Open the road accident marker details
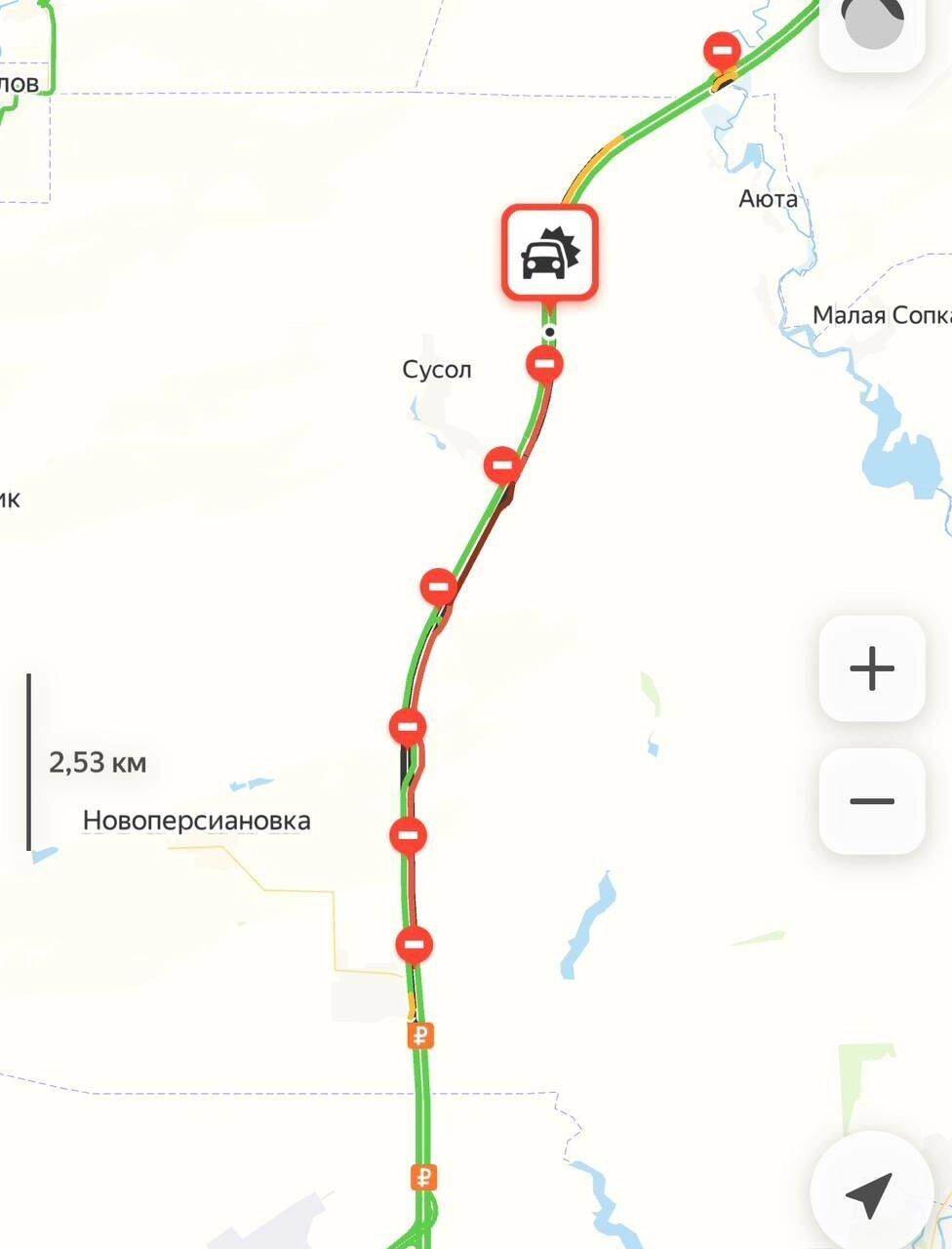The width and height of the screenshot is (952, 1249). coord(549,252)
